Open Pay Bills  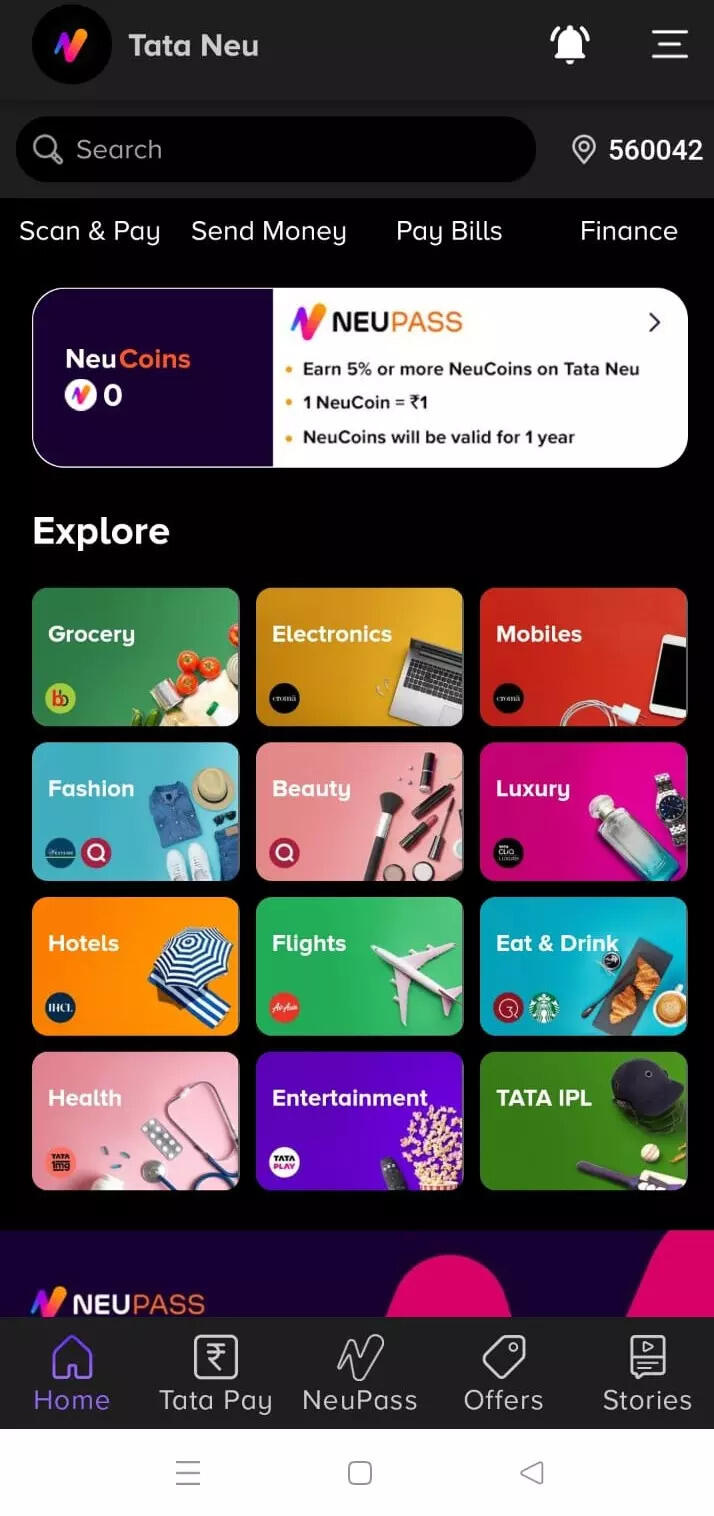(x=449, y=231)
